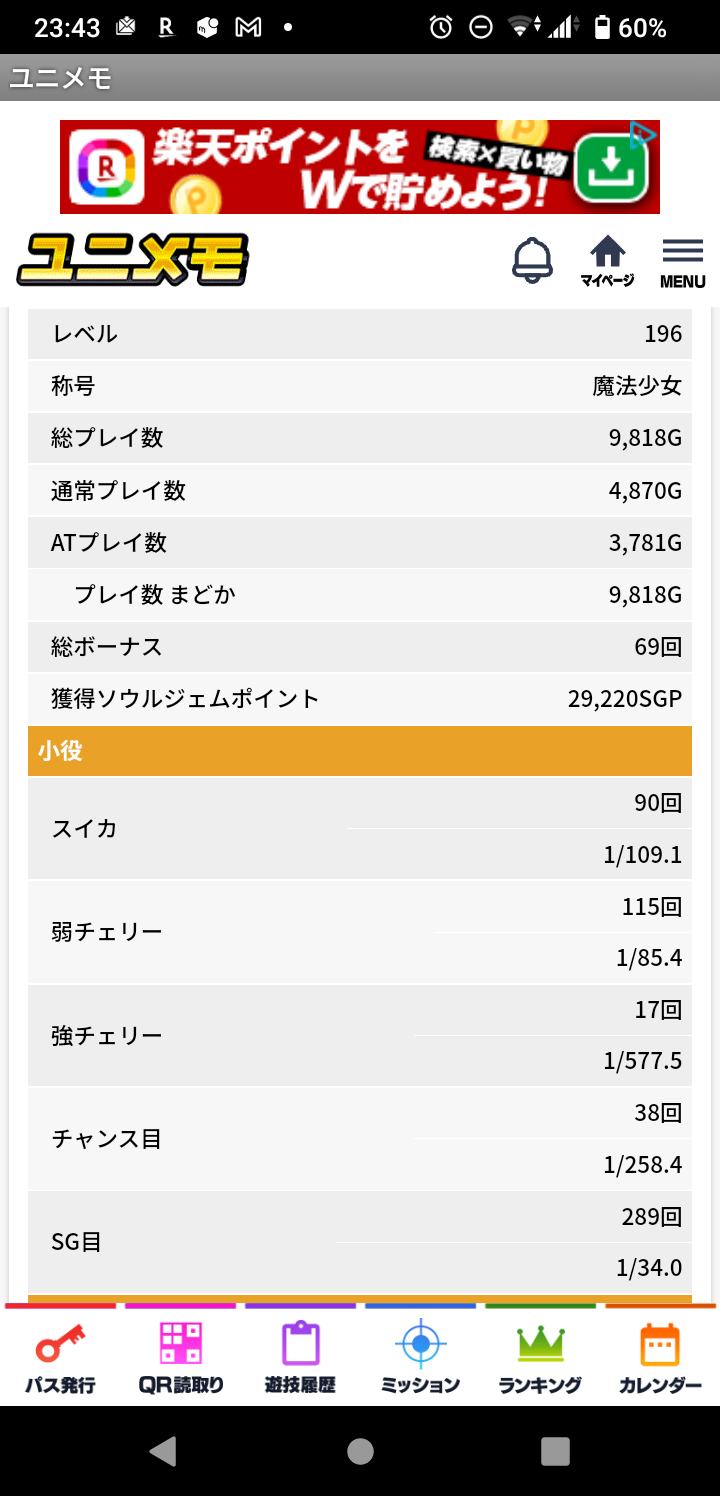View the ランキング tab
Screen dimensions: 720x1496
coord(540,1356)
